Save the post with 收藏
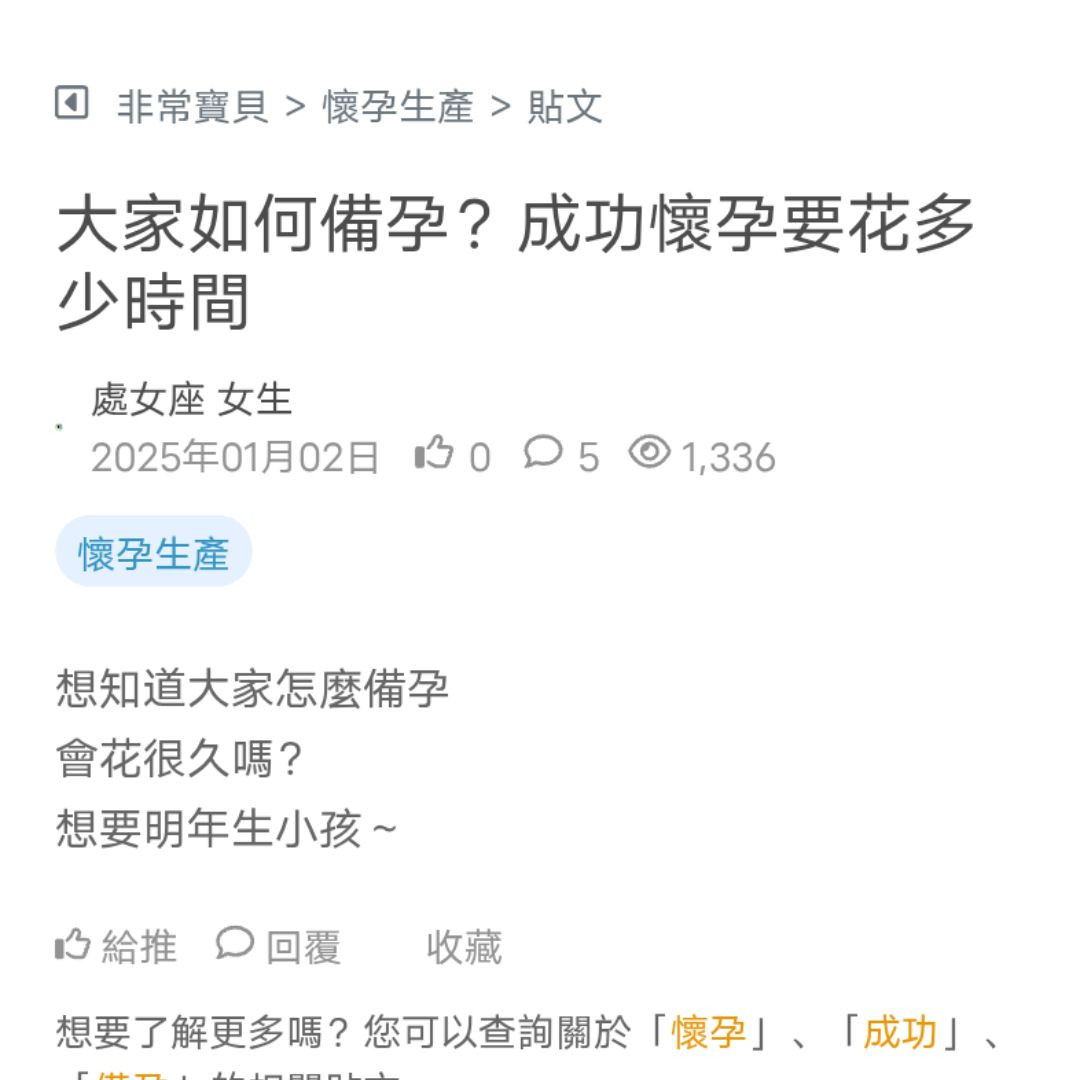Screen dimensions: 1080x1080 click(463, 947)
